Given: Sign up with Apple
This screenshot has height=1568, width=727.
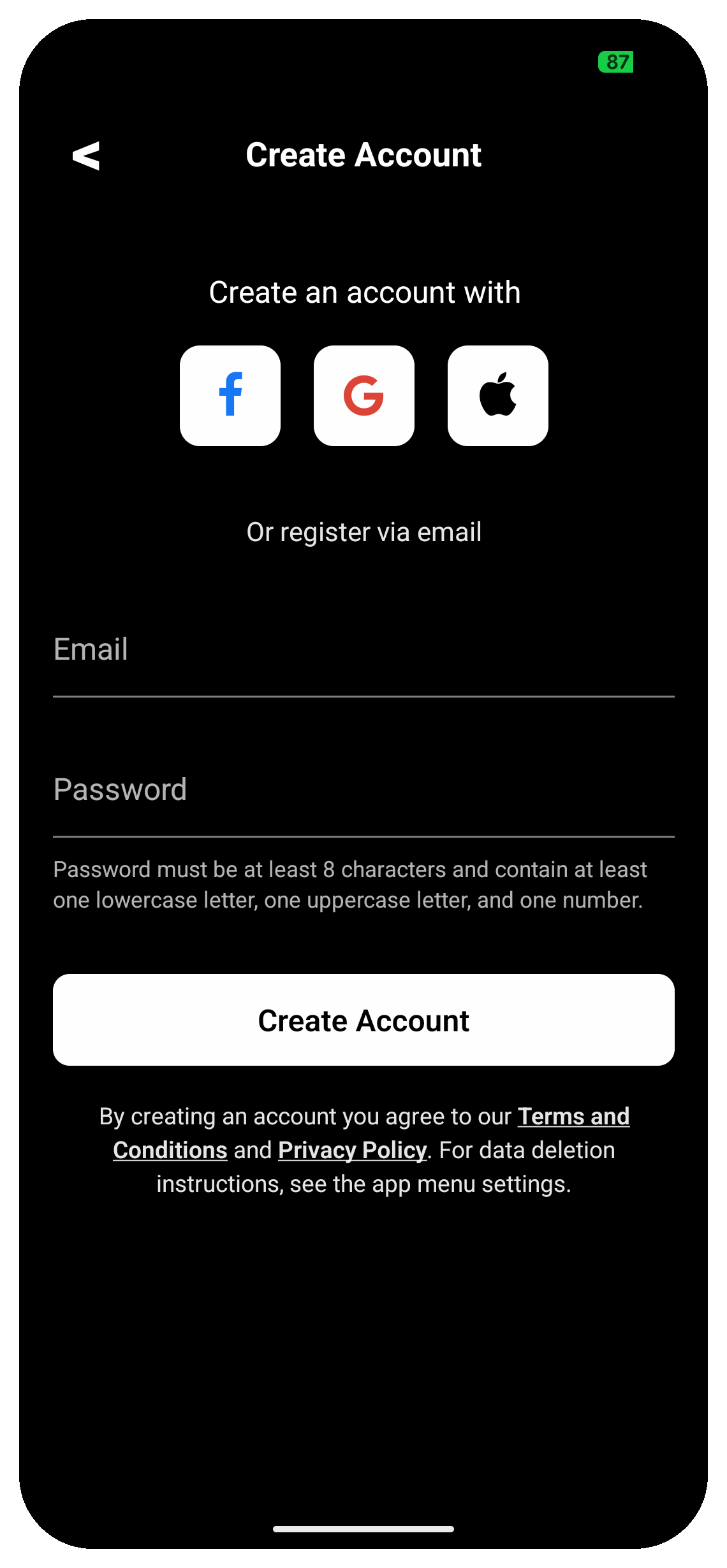Looking at the screenshot, I should pyautogui.click(x=498, y=396).
